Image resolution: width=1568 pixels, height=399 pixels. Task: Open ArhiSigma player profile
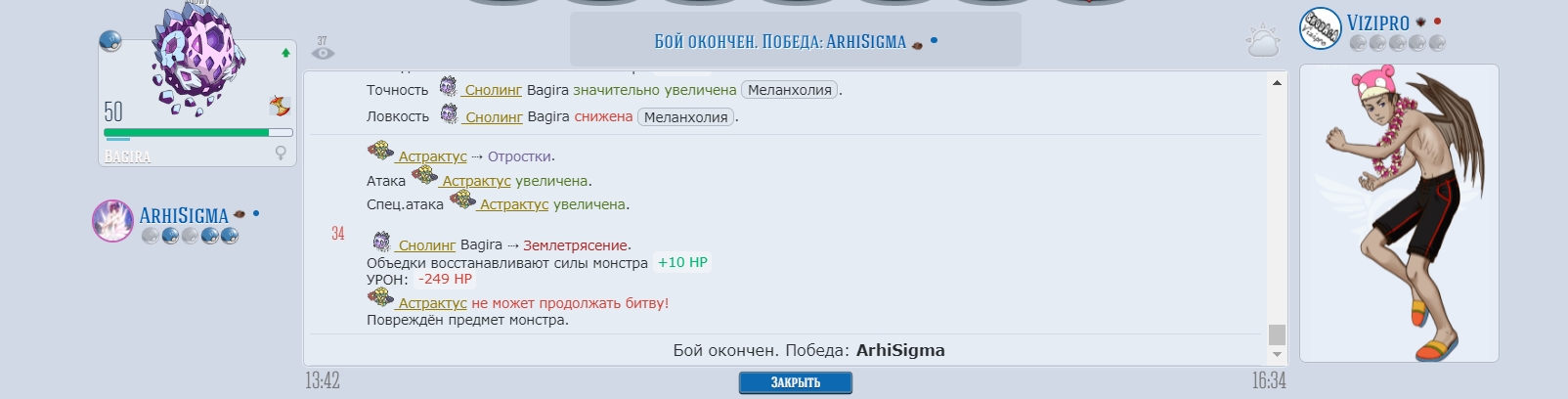(184, 215)
